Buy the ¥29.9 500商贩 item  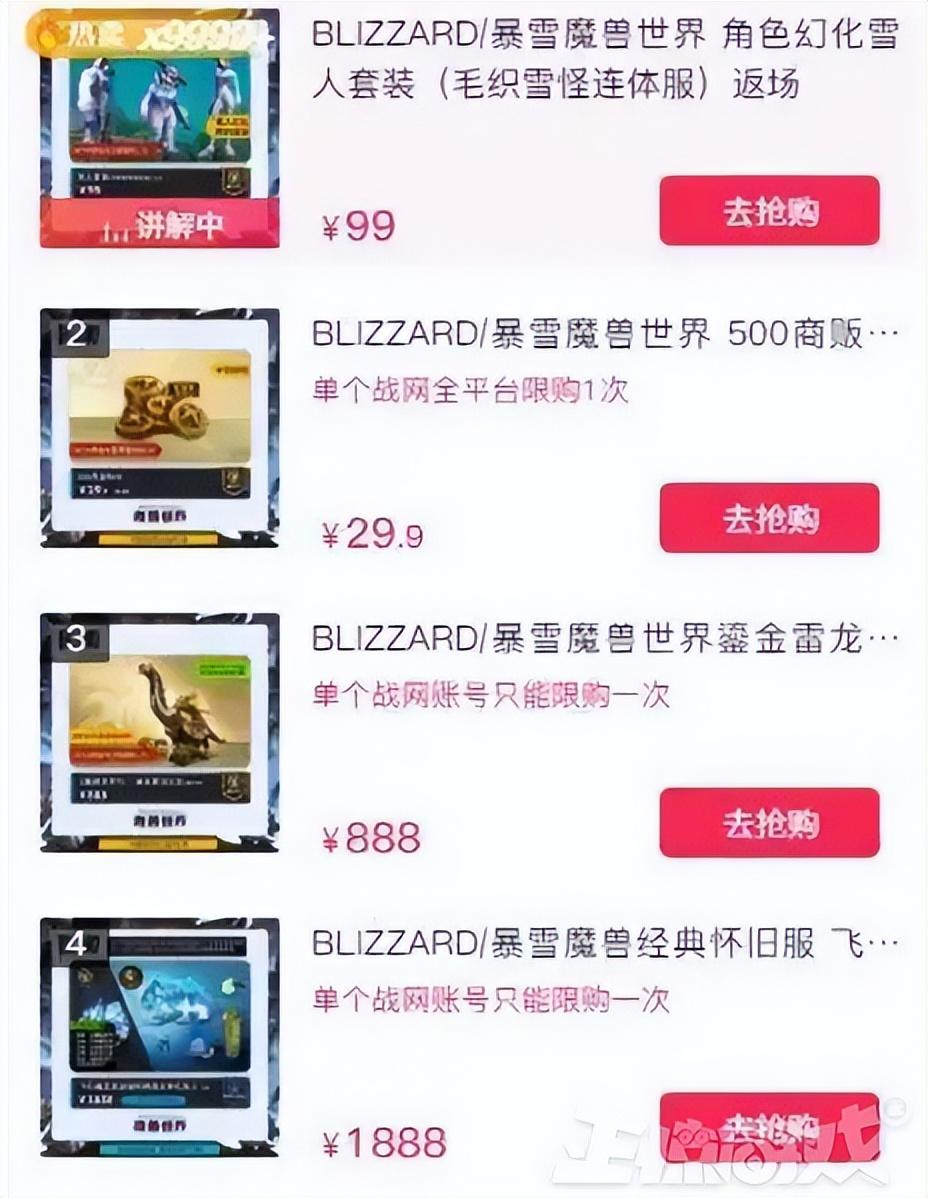click(769, 518)
